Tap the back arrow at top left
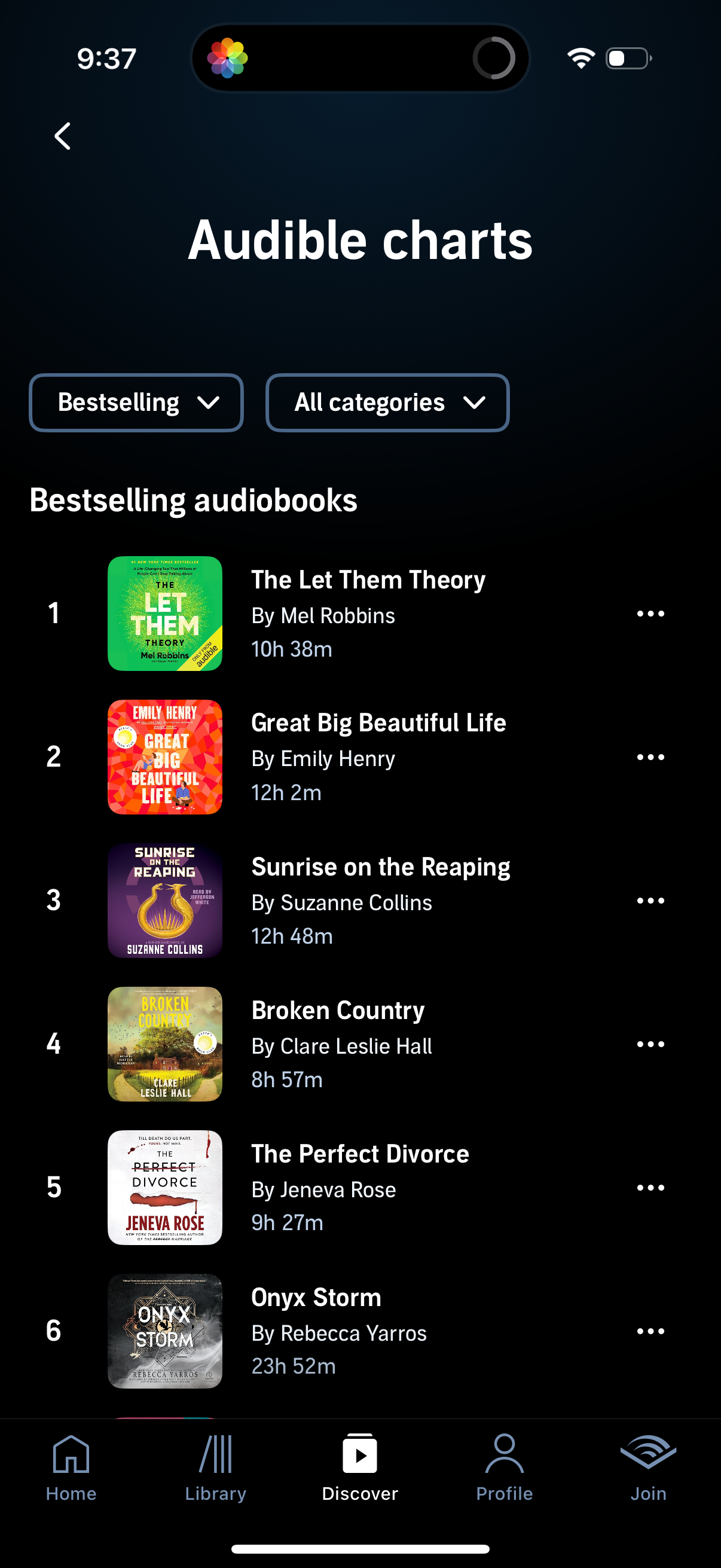Viewport: 721px width, 1568px height. (x=63, y=136)
